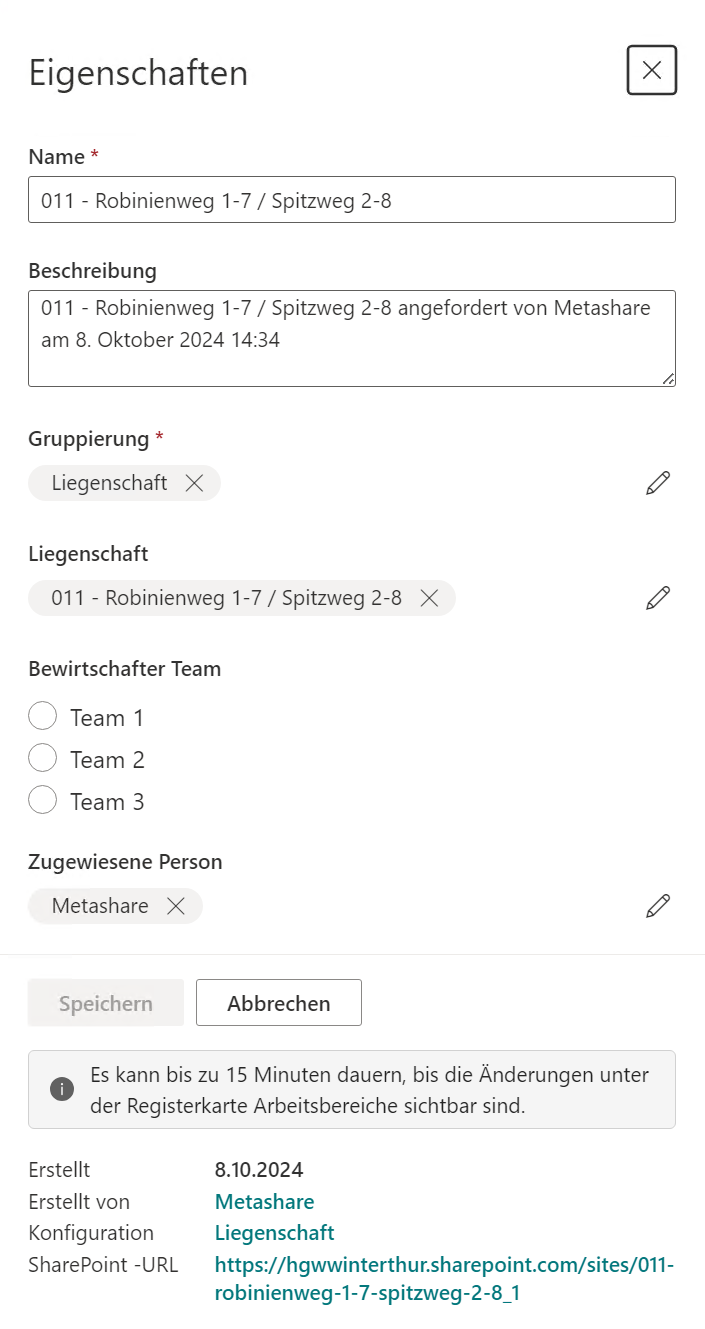
Task: Tap the Name text field
Action: [351, 200]
